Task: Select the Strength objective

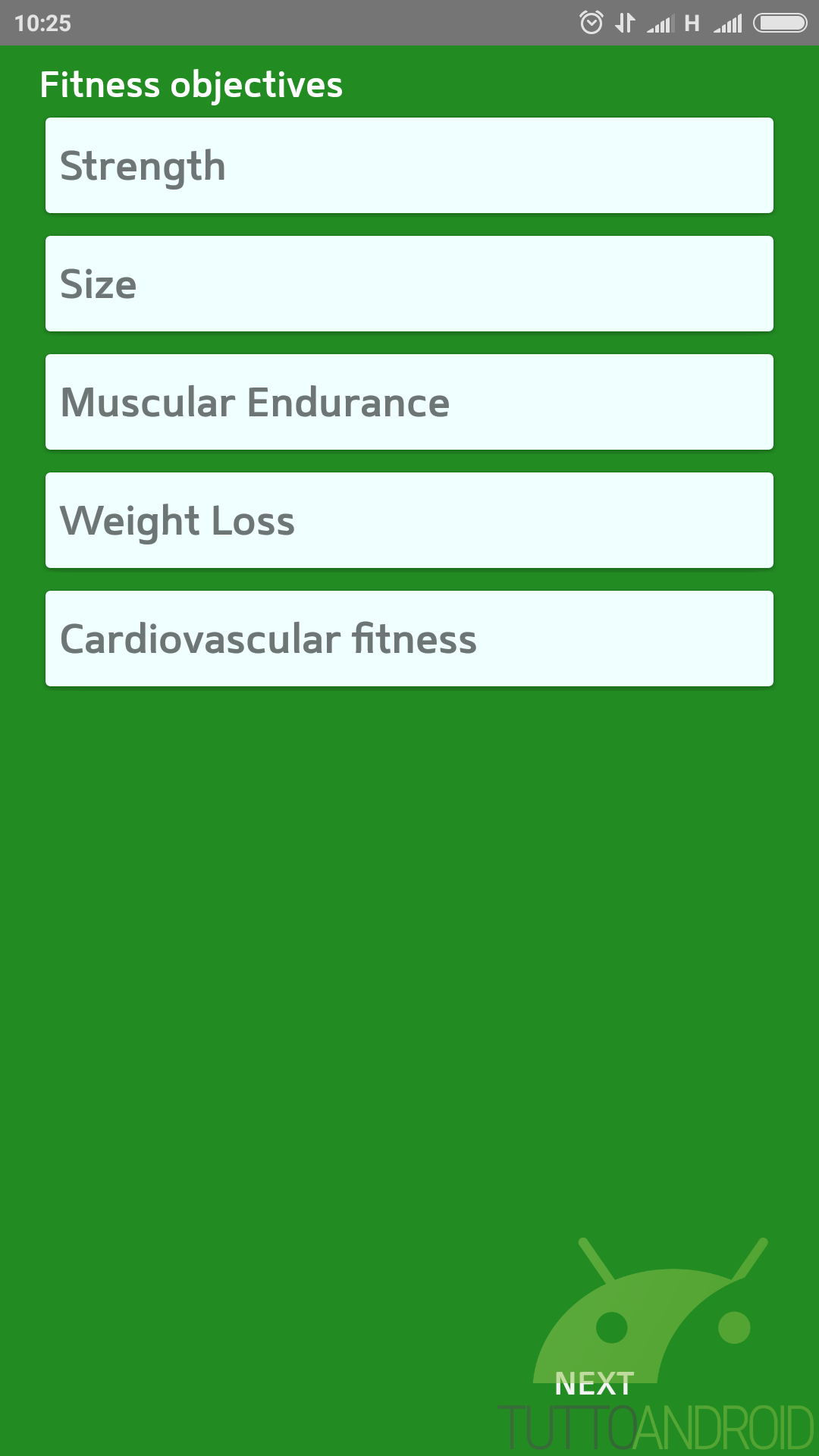Action: pos(409,165)
